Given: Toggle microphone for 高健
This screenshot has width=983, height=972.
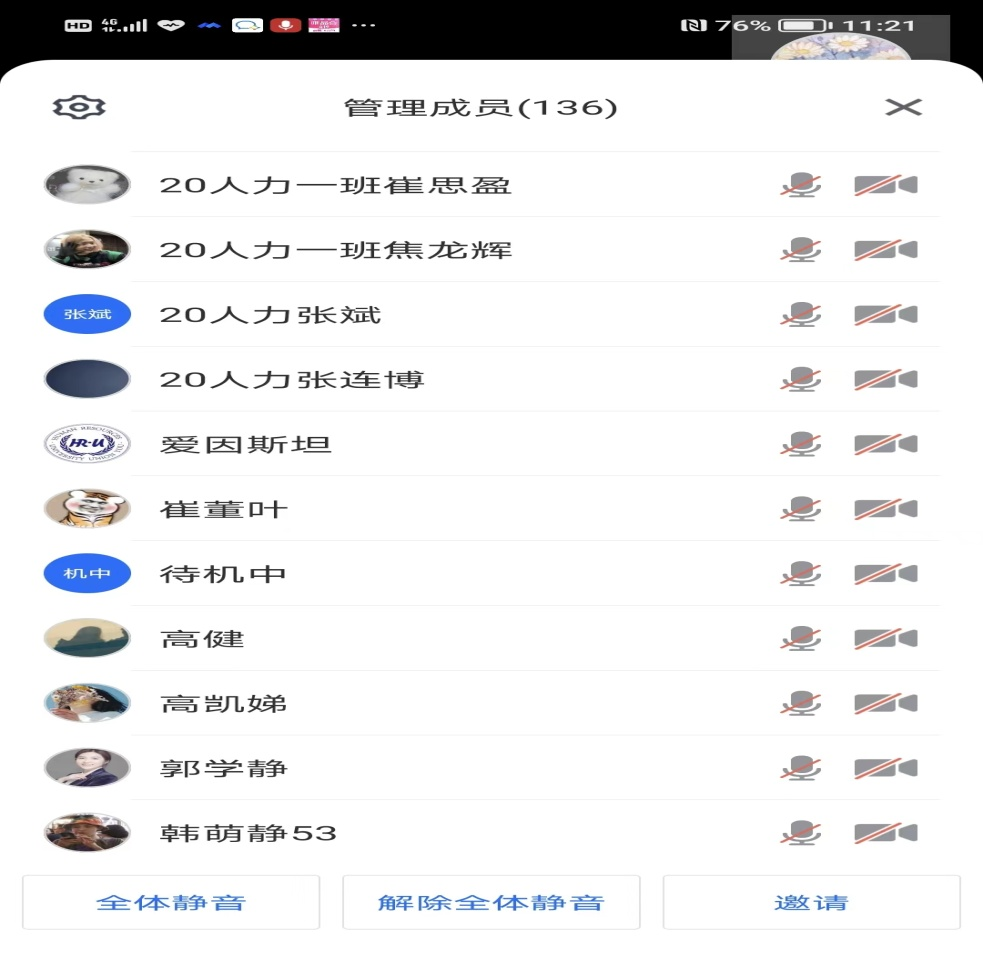Looking at the screenshot, I should 801,639.
